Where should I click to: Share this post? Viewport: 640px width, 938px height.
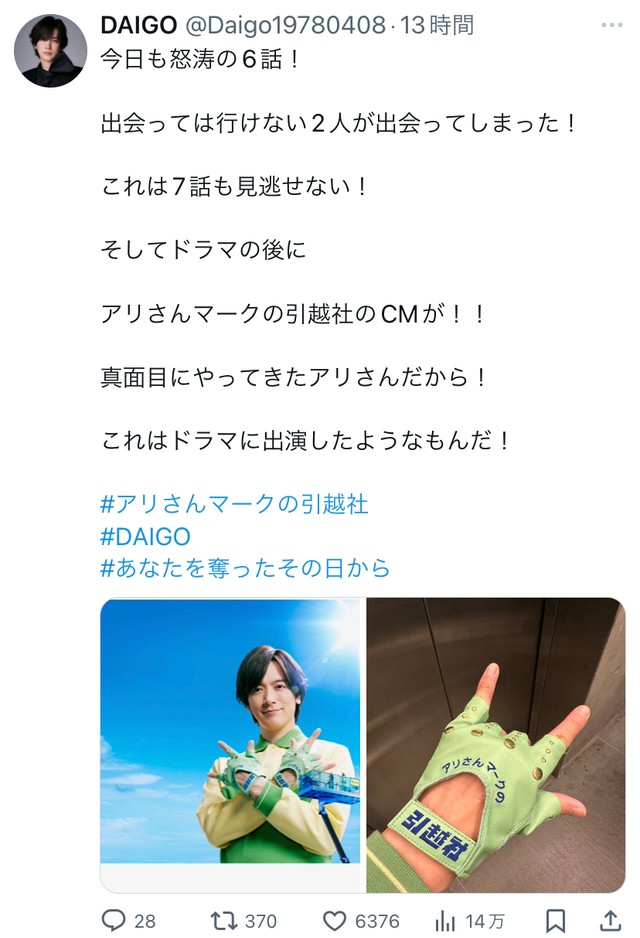pos(608,920)
